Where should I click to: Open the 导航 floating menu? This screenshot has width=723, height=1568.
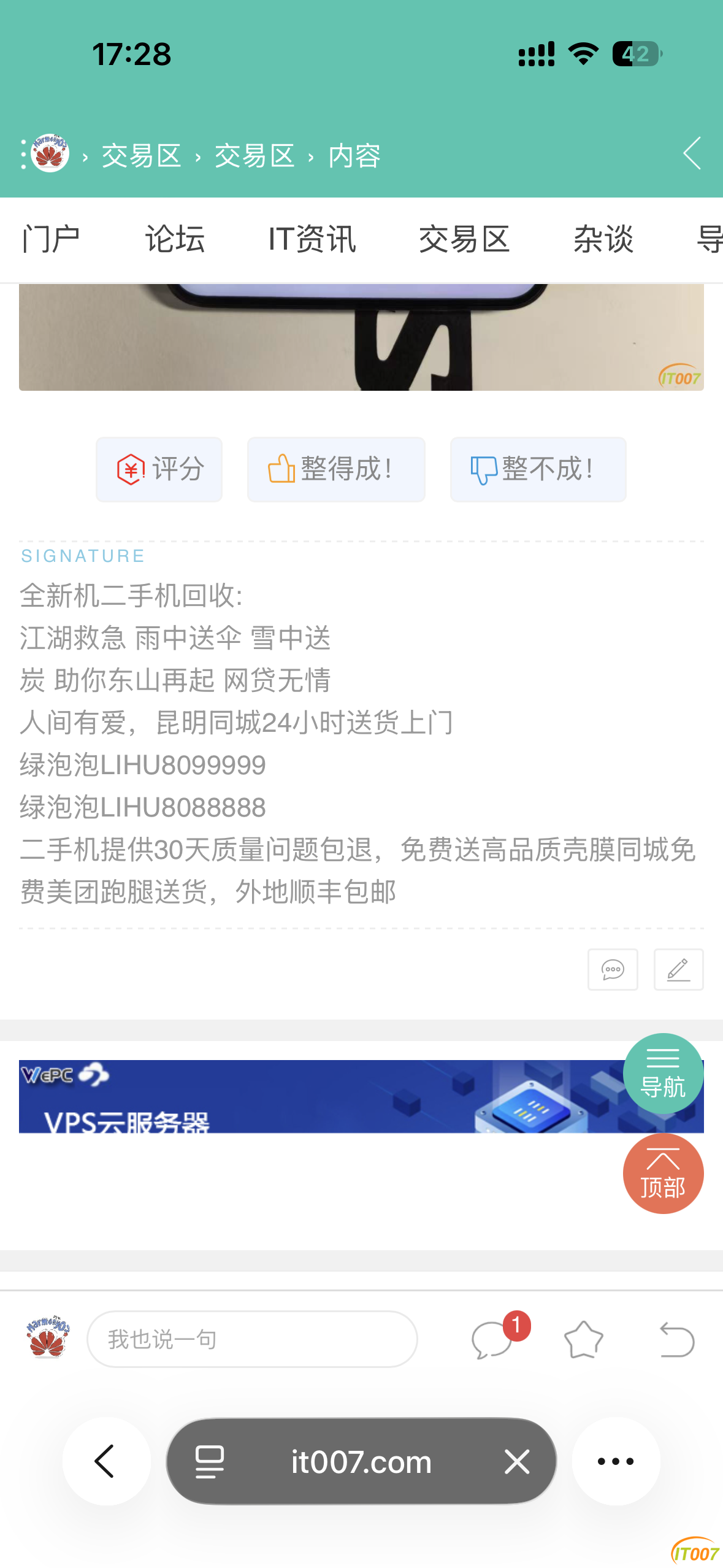click(663, 1074)
